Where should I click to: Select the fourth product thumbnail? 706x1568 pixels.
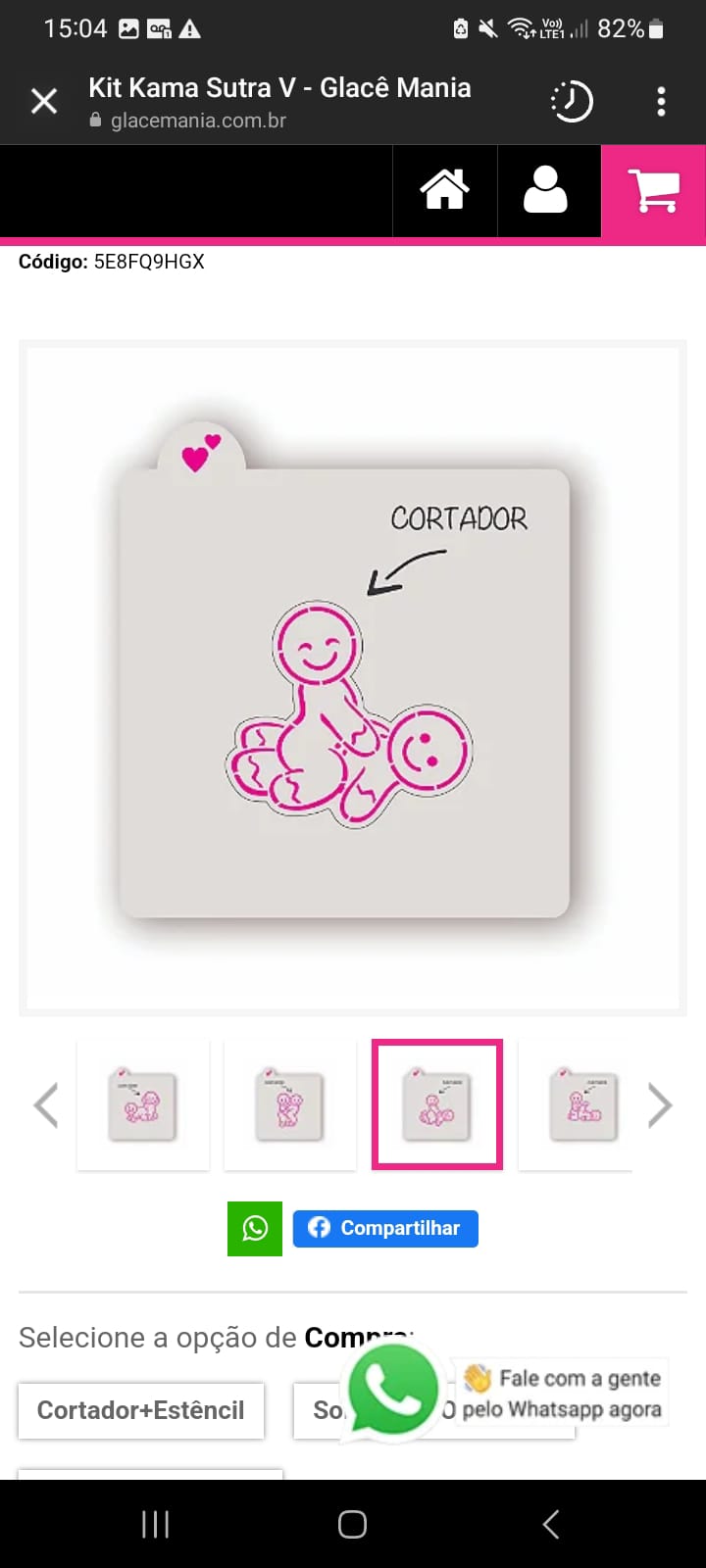584,1105
